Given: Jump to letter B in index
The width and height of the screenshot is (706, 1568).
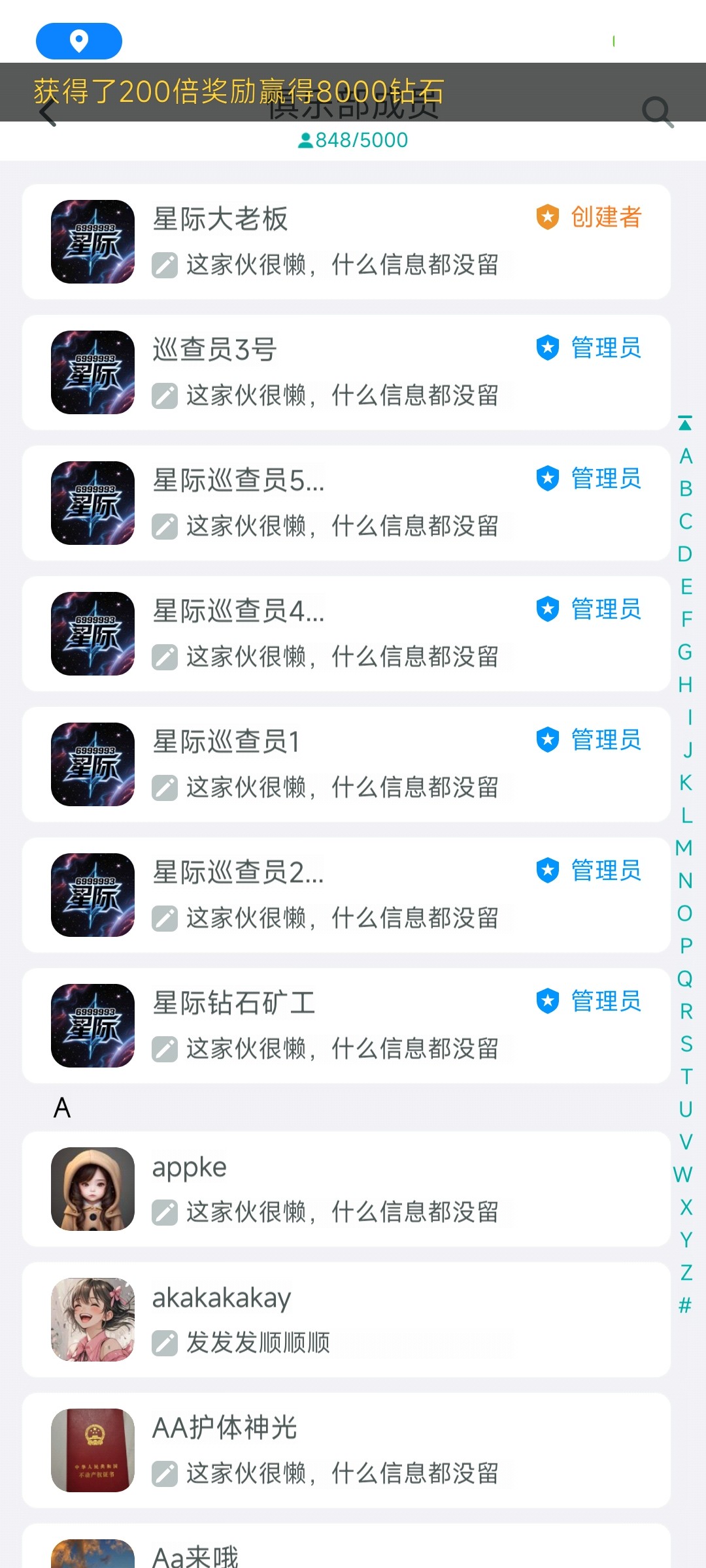Looking at the screenshot, I should 686,489.
